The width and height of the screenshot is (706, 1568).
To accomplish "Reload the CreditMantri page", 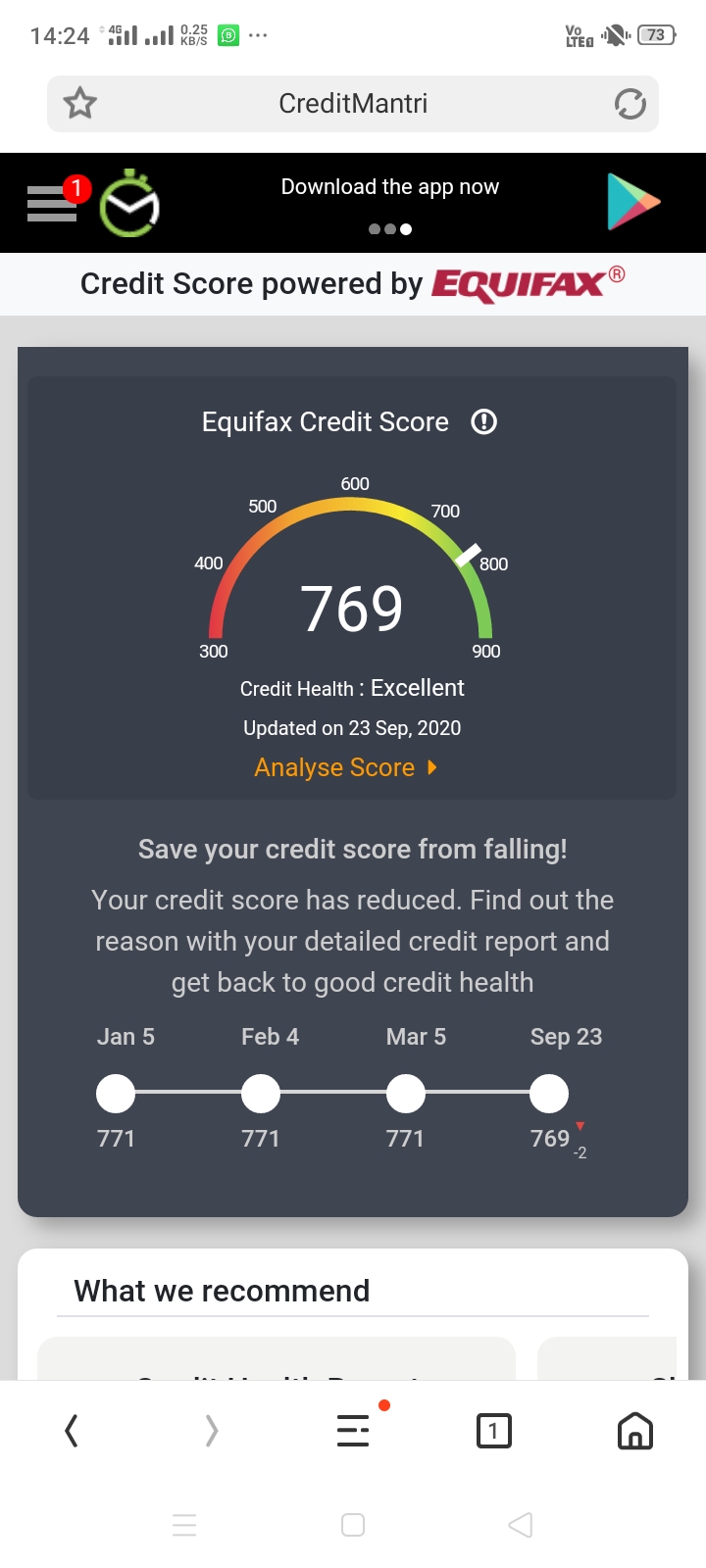I will pos(630,103).
